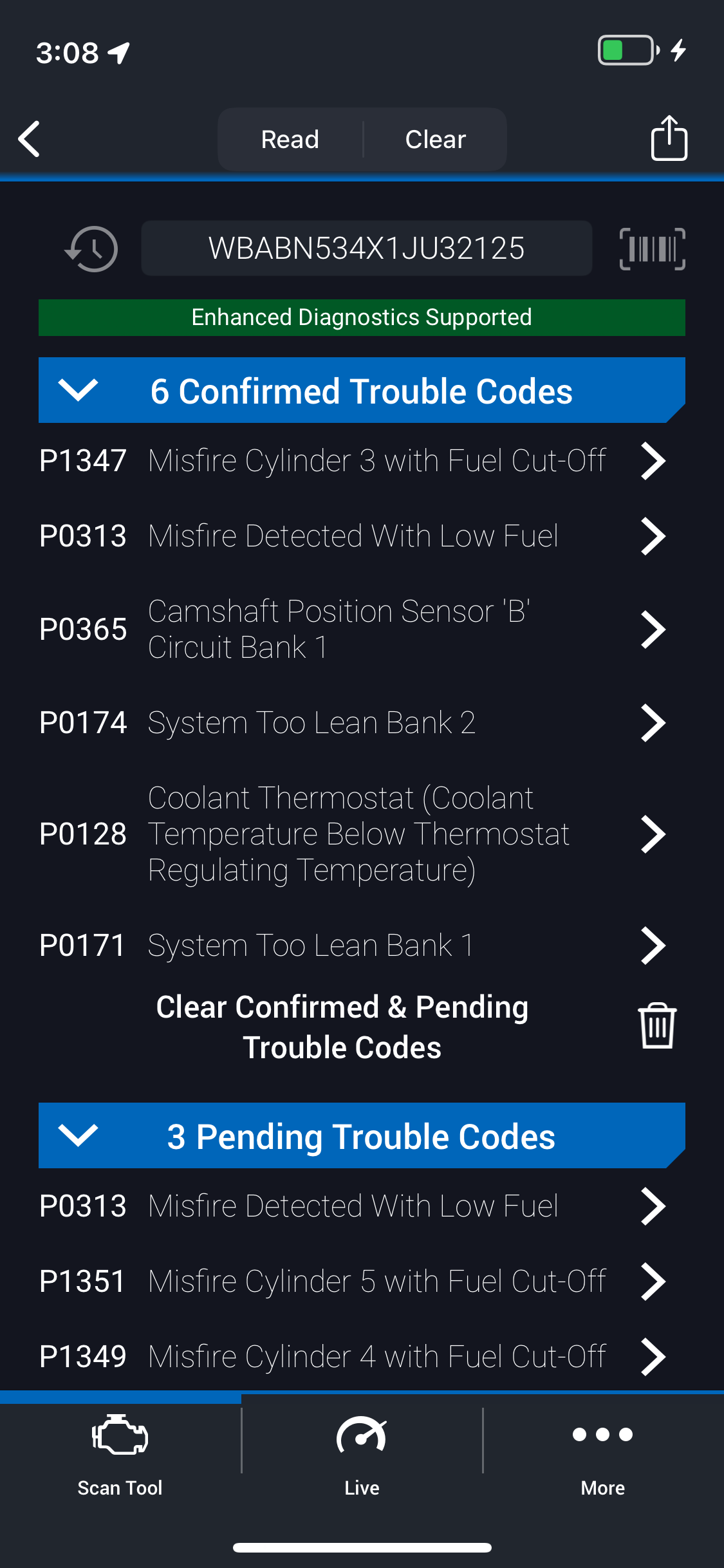Open VIN history clock icon
Viewport: 724px width, 1568px height.
(x=91, y=248)
